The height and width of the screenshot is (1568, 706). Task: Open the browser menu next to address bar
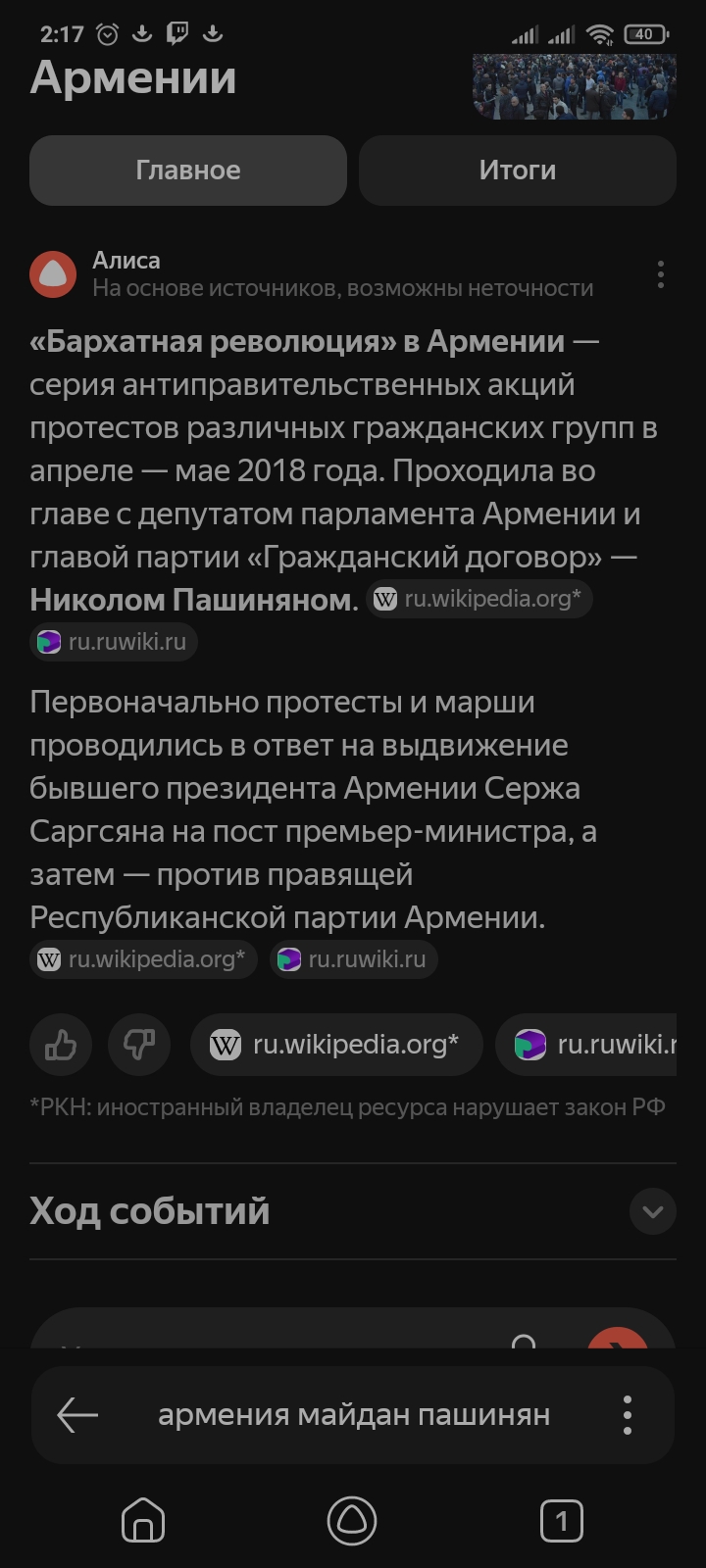click(x=628, y=1415)
